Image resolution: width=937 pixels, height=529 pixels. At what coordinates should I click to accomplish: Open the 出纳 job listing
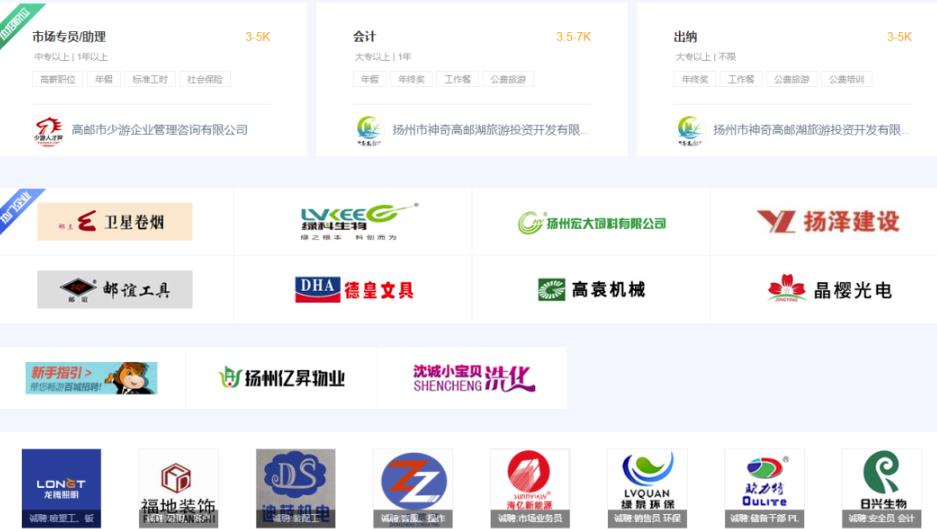click(x=685, y=37)
